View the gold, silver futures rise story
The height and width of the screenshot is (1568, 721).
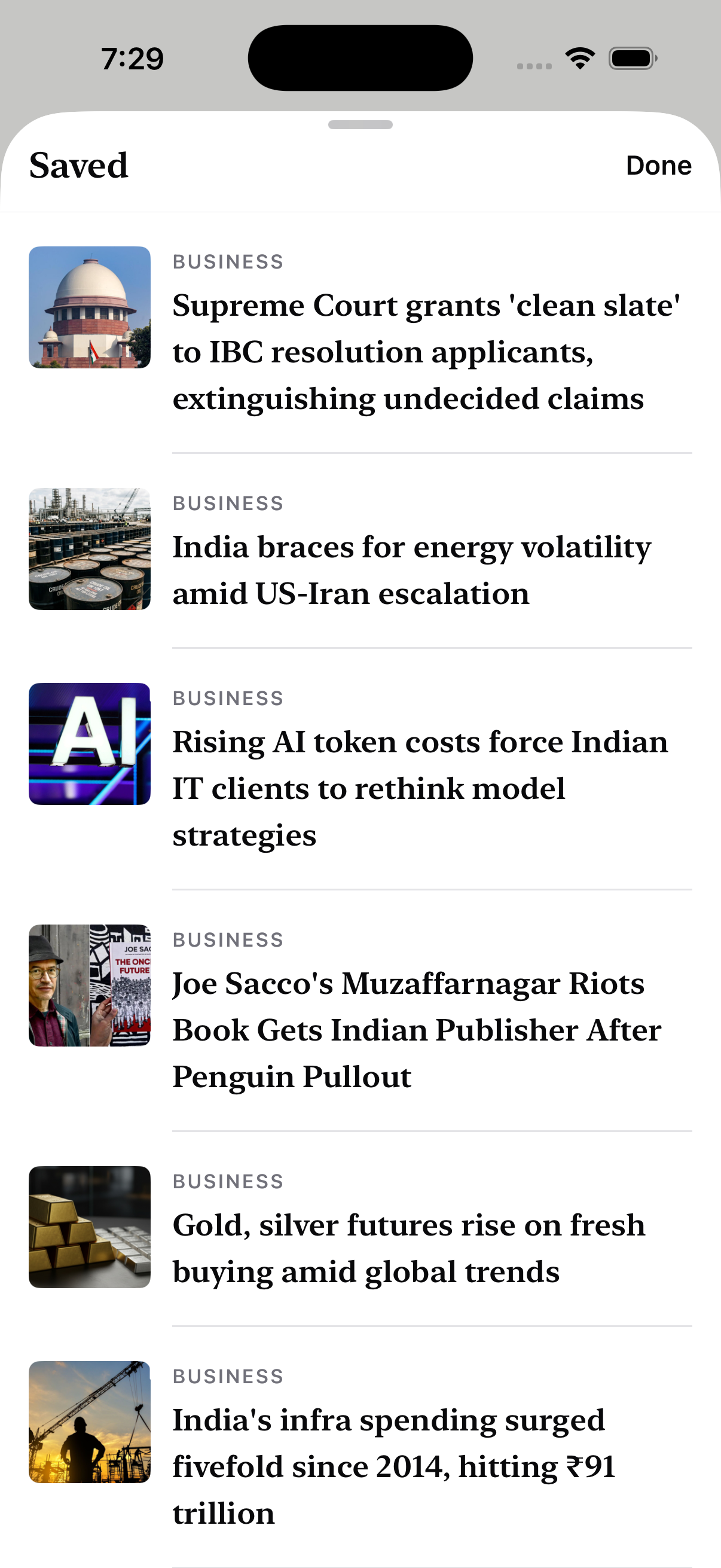pos(360,1229)
